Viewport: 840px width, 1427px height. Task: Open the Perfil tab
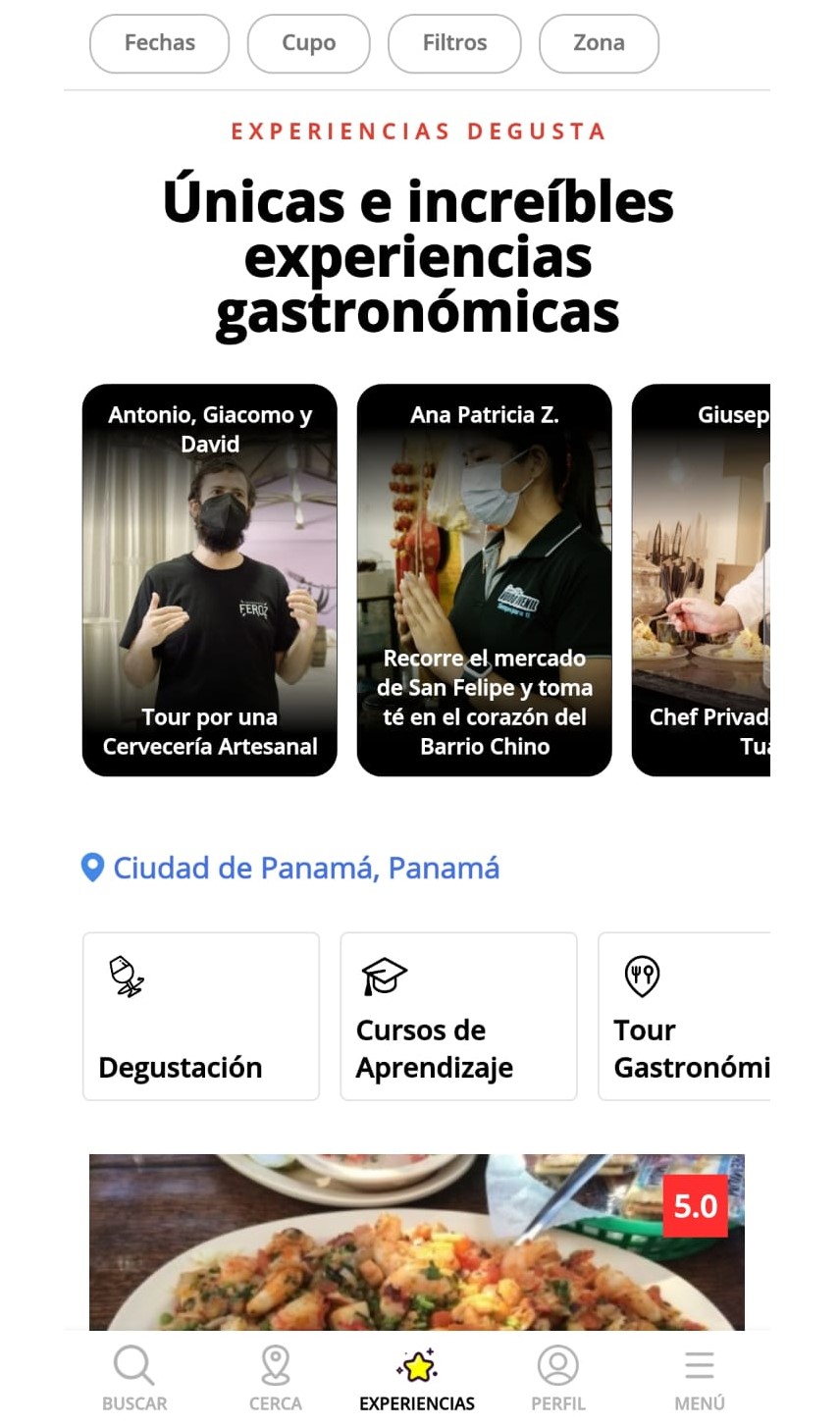tap(558, 1378)
